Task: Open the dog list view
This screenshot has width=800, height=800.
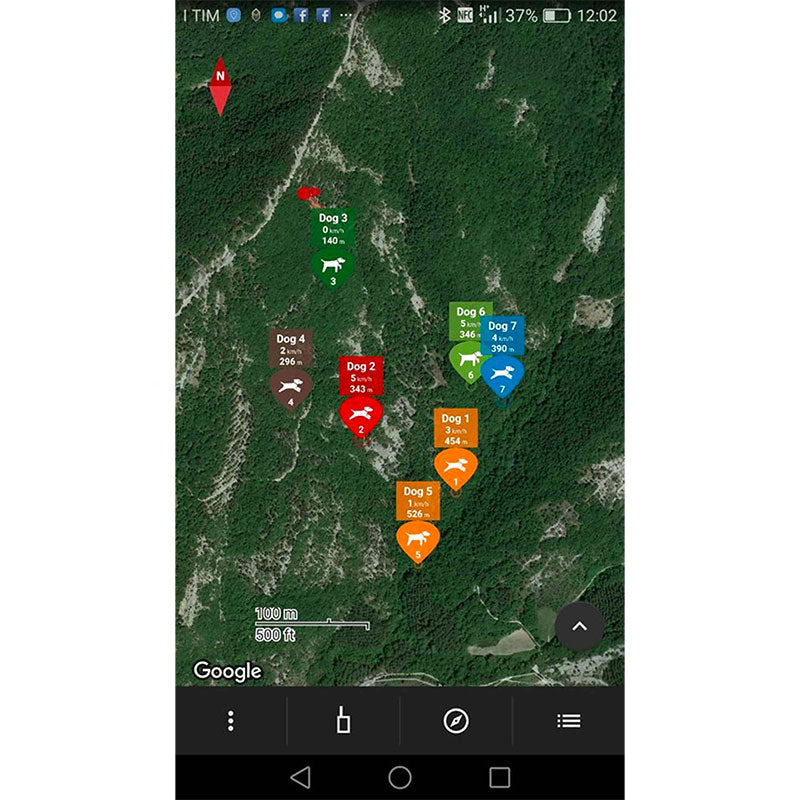Action: point(568,720)
